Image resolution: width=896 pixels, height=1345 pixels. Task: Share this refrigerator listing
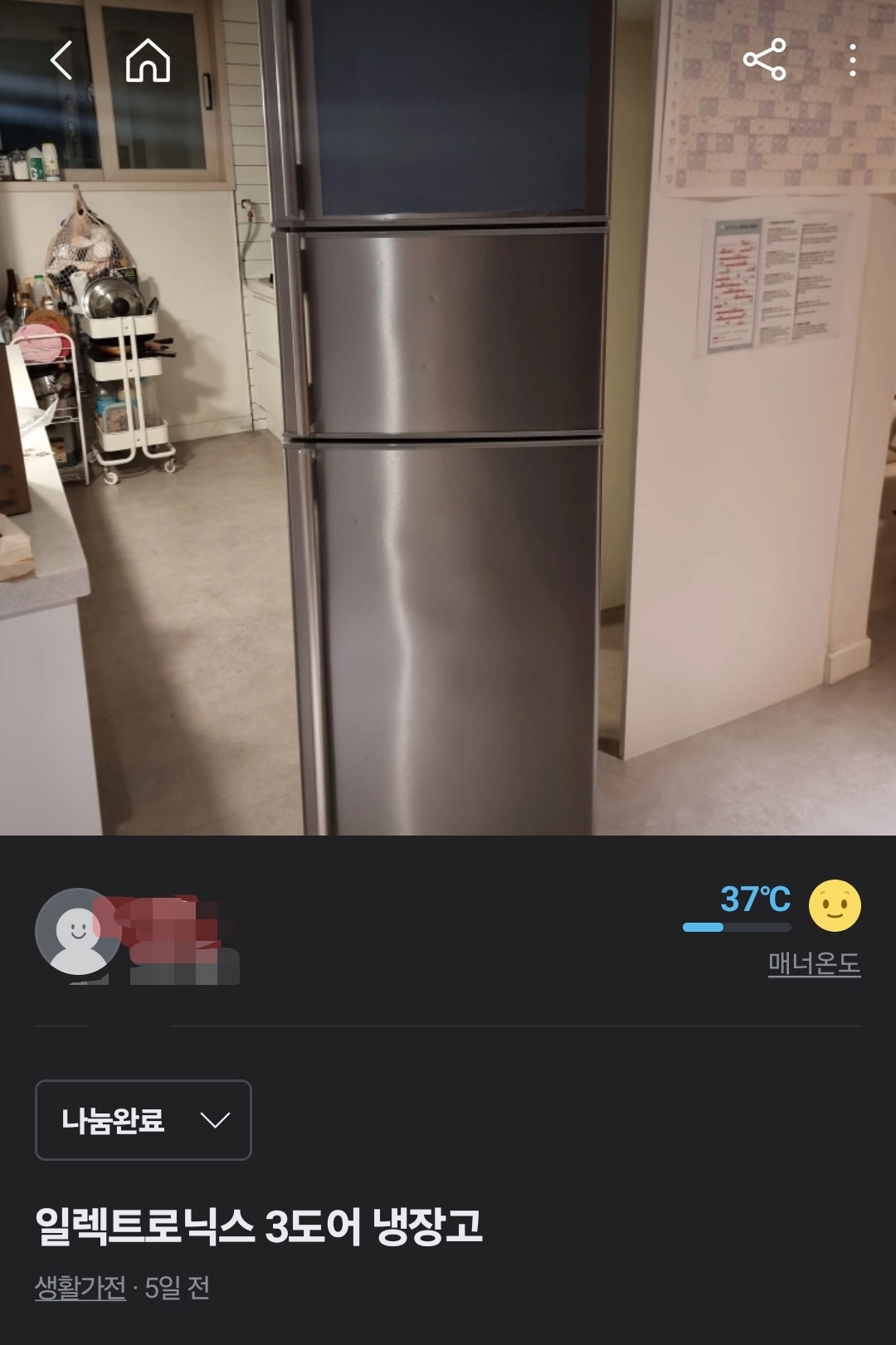pos(764,60)
